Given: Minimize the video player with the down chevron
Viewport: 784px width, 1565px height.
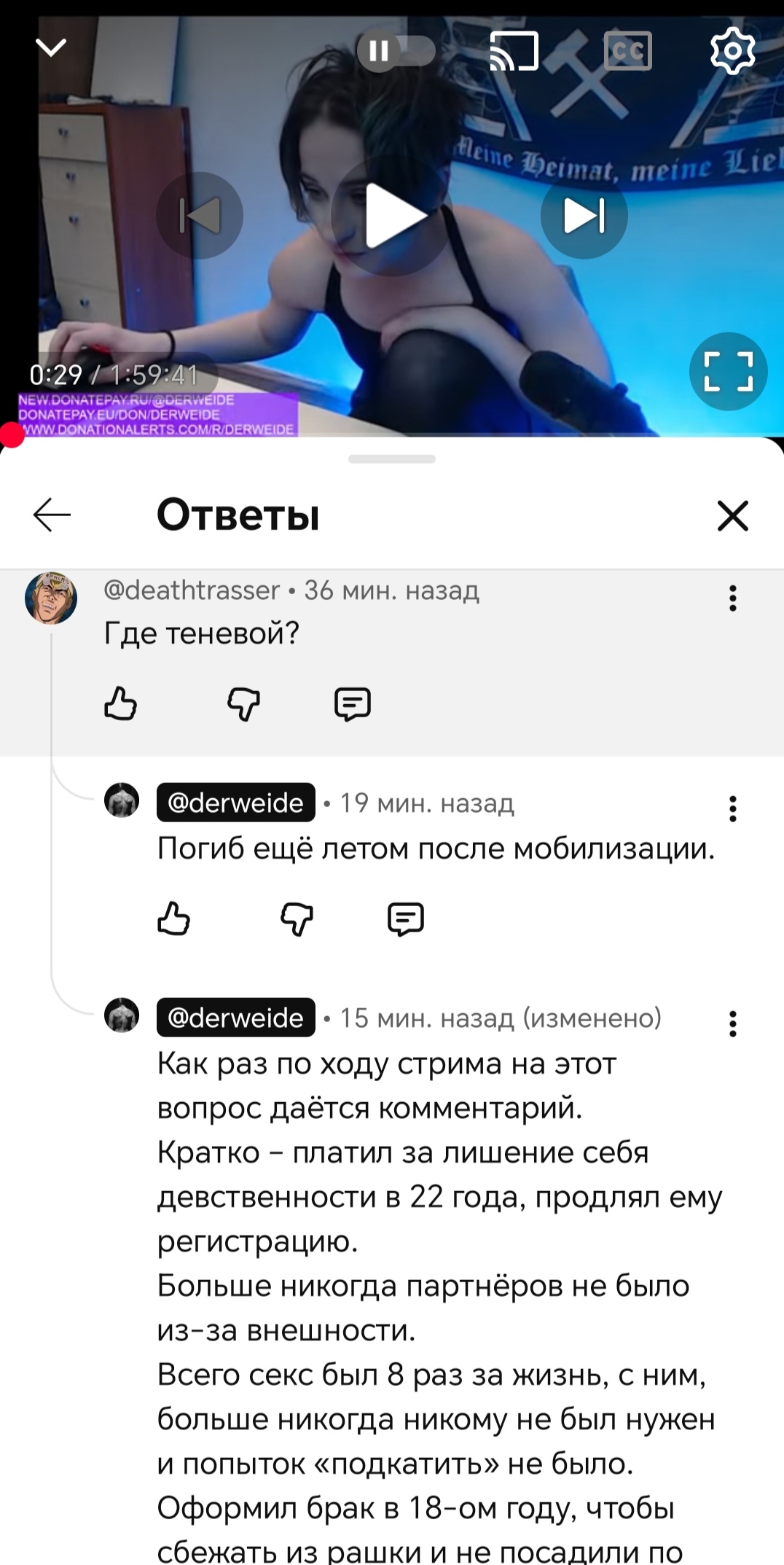Looking at the screenshot, I should [x=51, y=48].
